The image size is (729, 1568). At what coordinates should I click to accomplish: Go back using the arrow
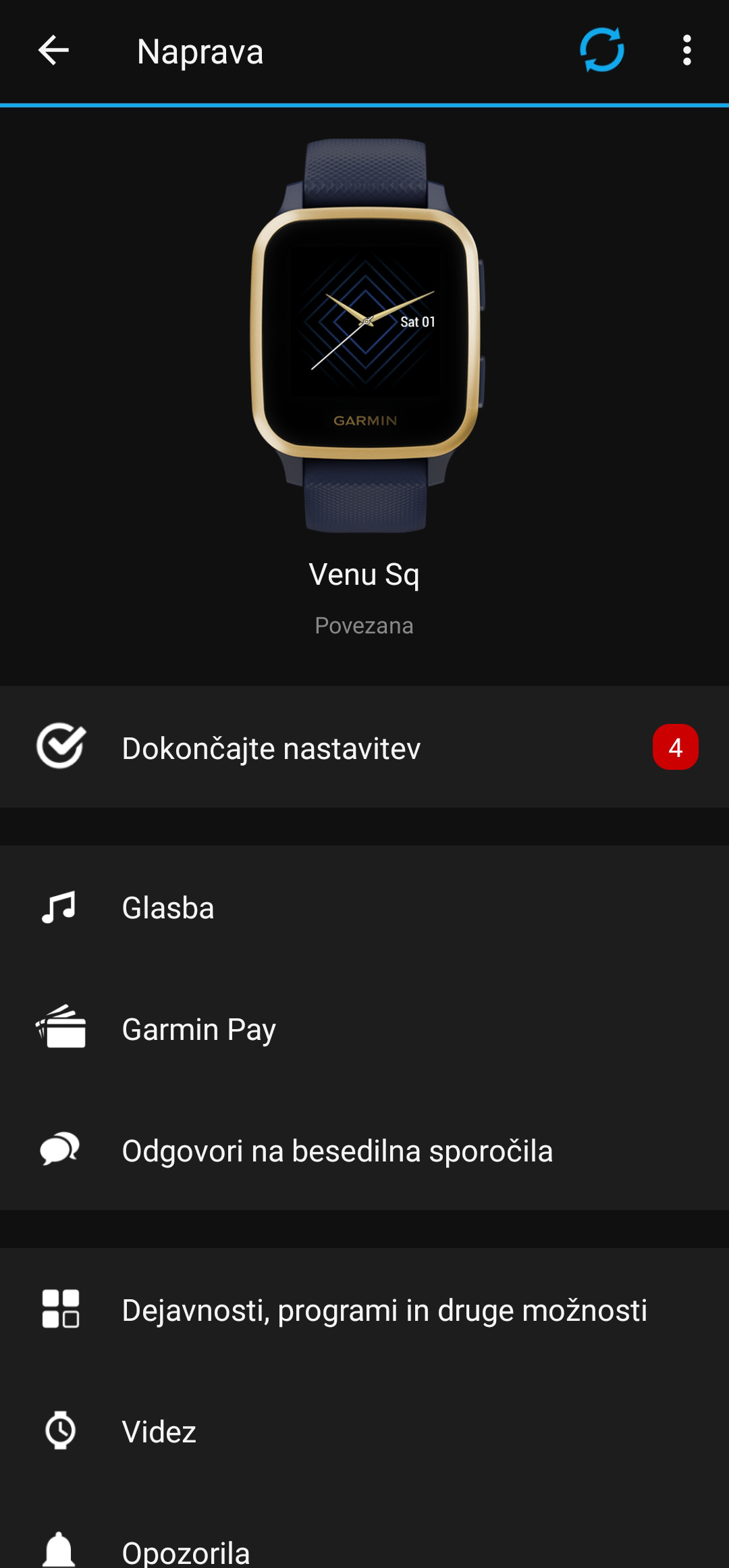[53, 51]
